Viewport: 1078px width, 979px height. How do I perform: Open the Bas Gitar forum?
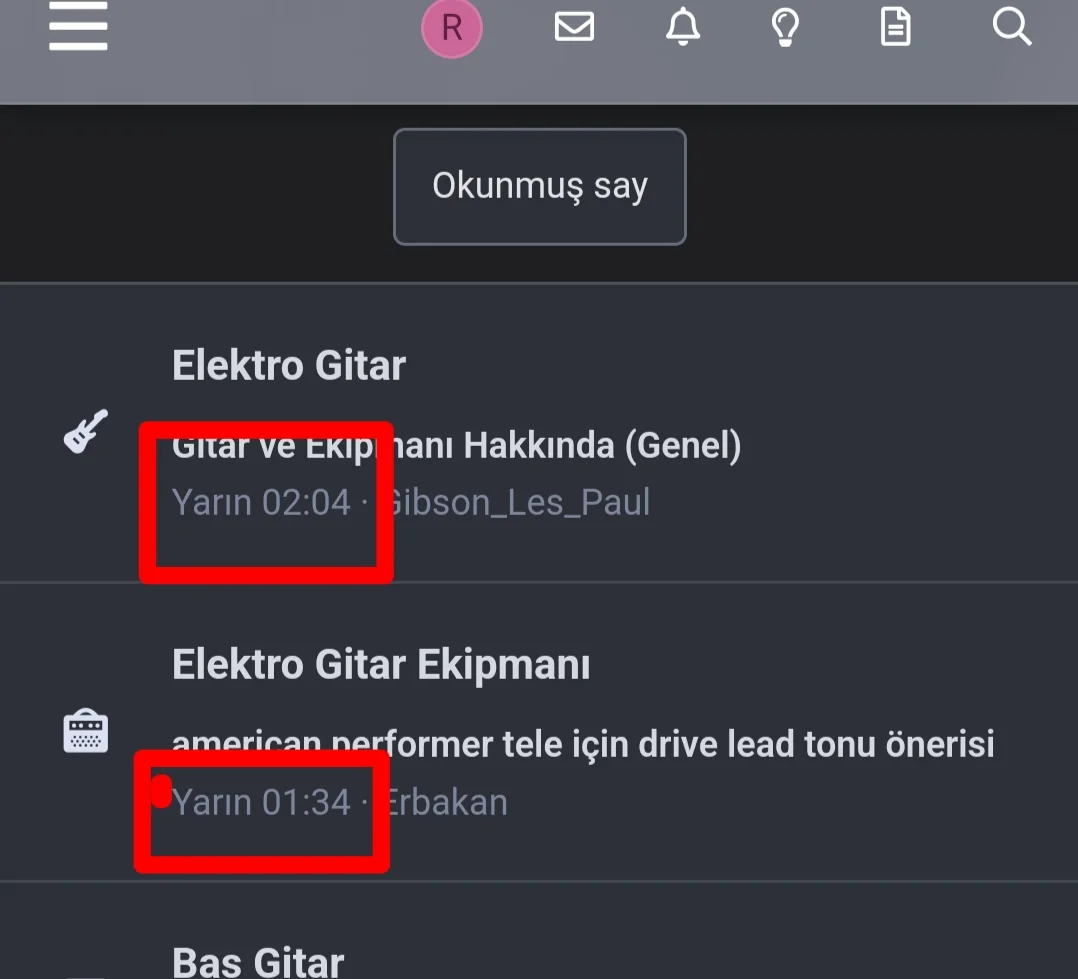click(x=258, y=962)
